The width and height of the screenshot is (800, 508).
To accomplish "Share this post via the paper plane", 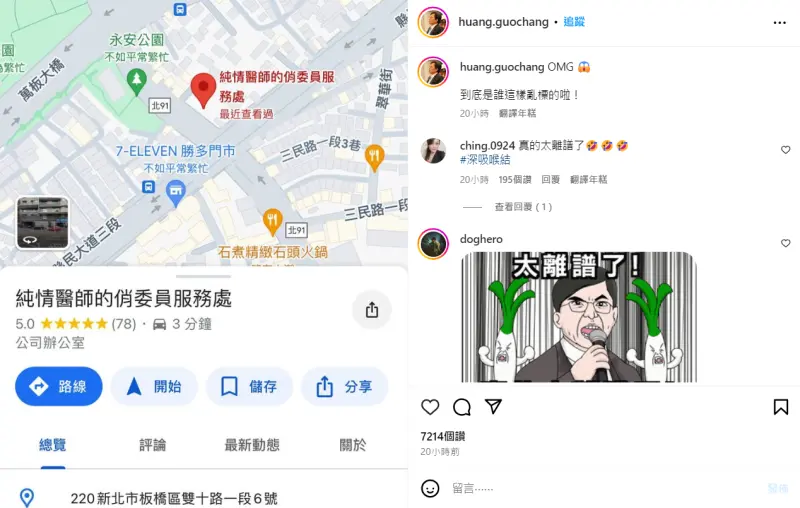I will (493, 407).
